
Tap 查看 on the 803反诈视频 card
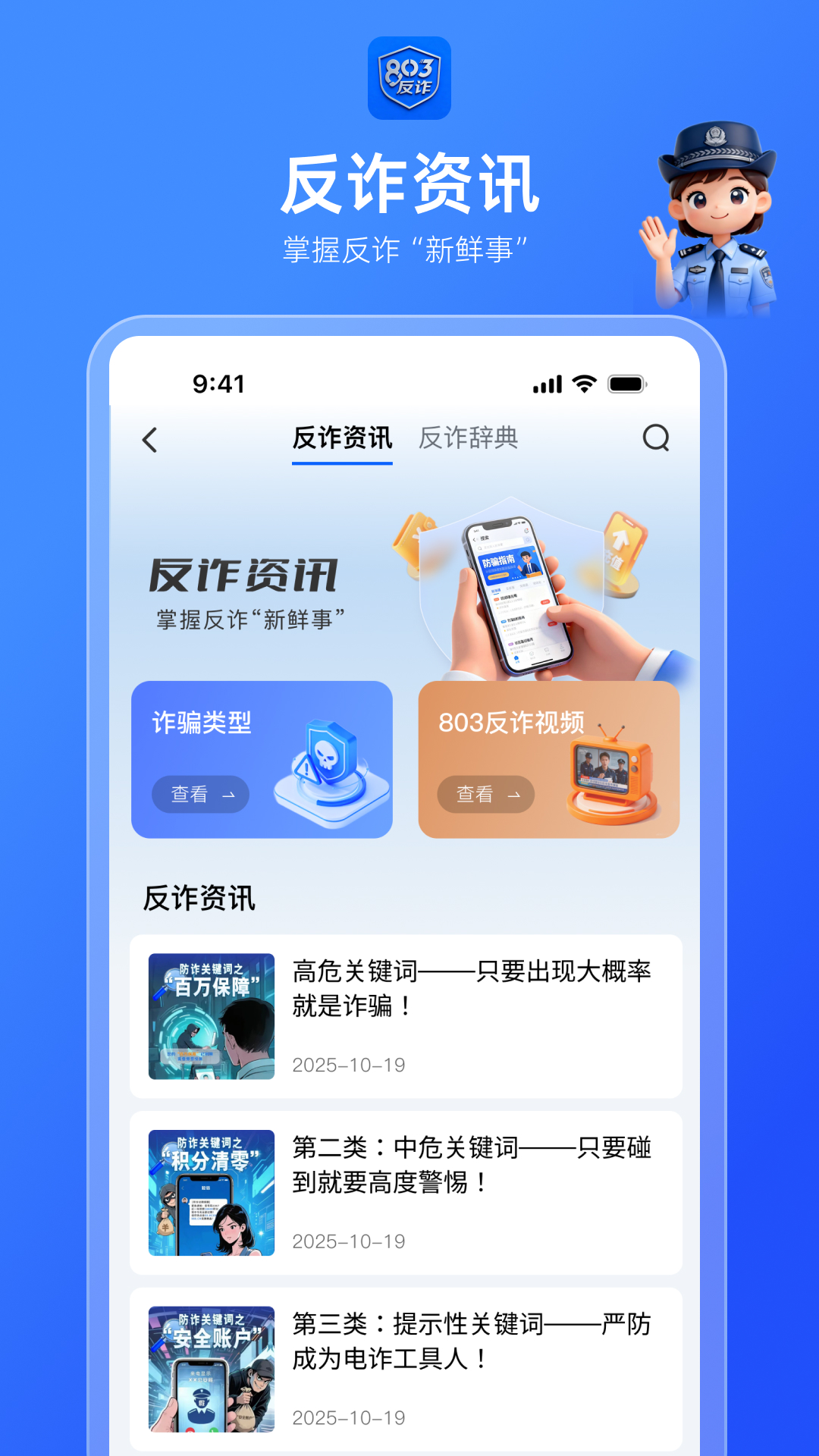click(x=486, y=795)
